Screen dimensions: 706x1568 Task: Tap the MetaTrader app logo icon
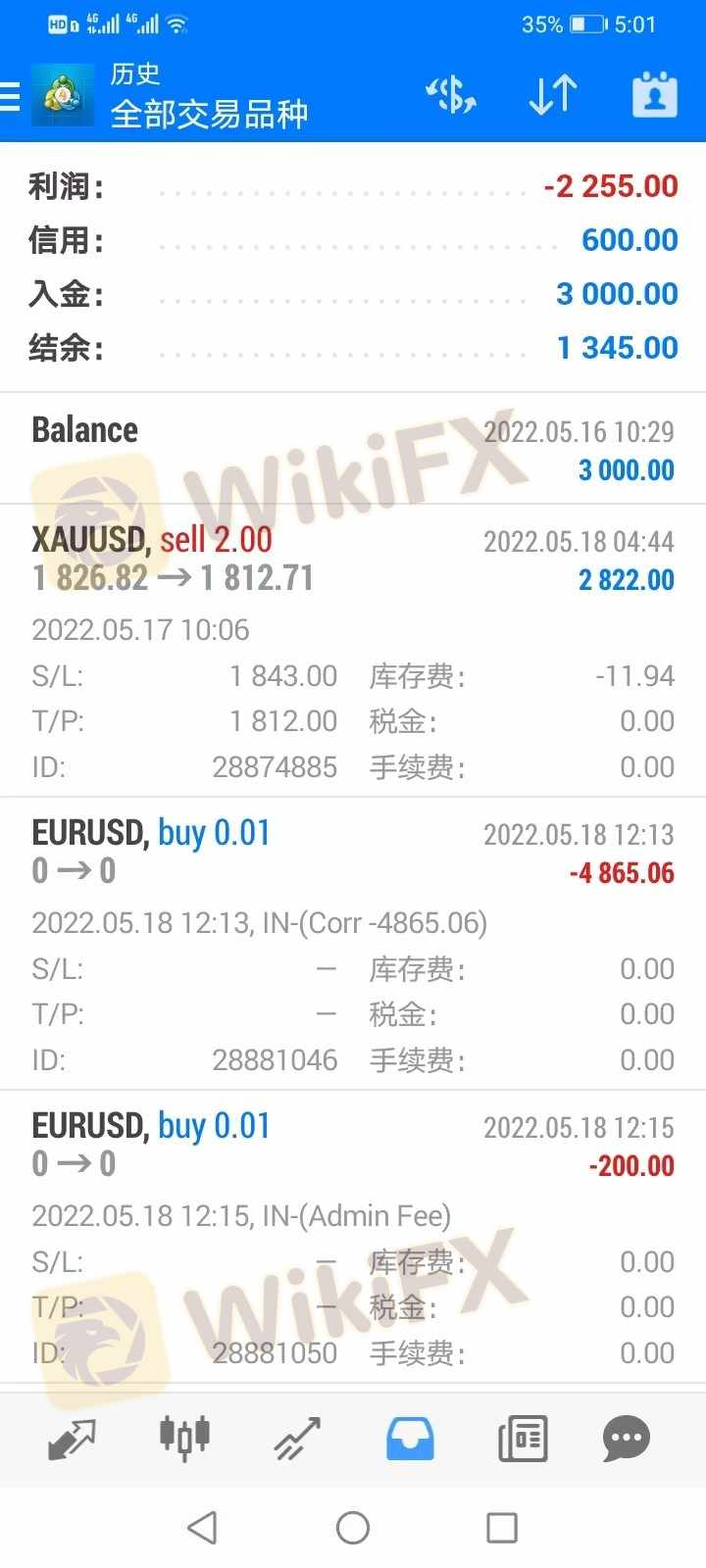pos(60,94)
